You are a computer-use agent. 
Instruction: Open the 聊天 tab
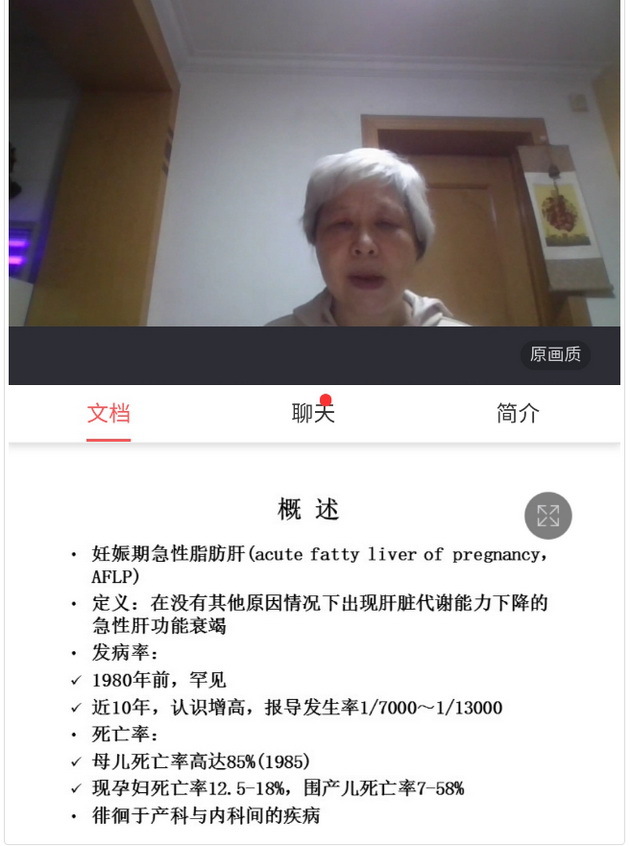pyautogui.click(x=313, y=413)
